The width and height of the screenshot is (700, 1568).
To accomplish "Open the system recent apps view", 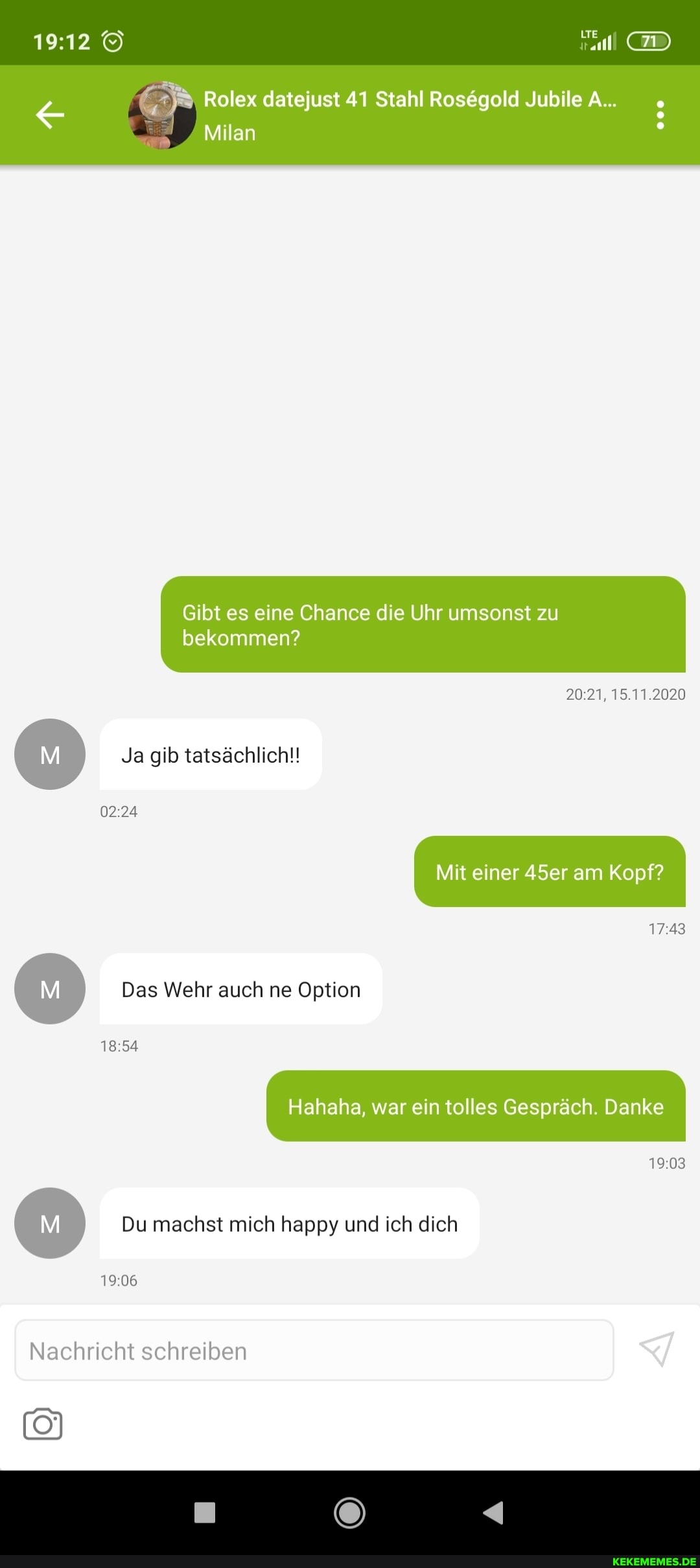I will [x=205, y=1513].
